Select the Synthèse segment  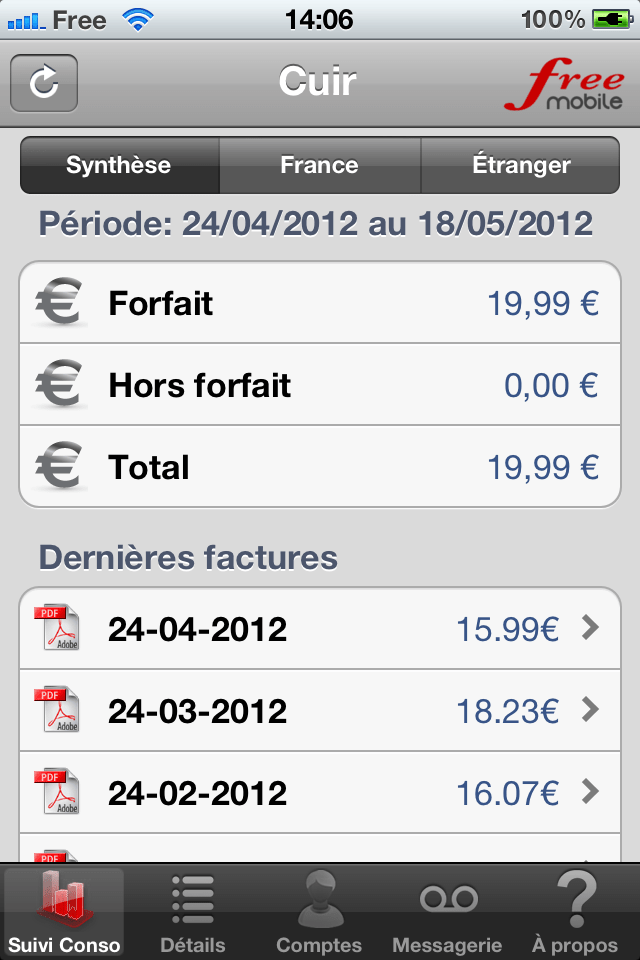pyautogui.click(x=119, y=165)
